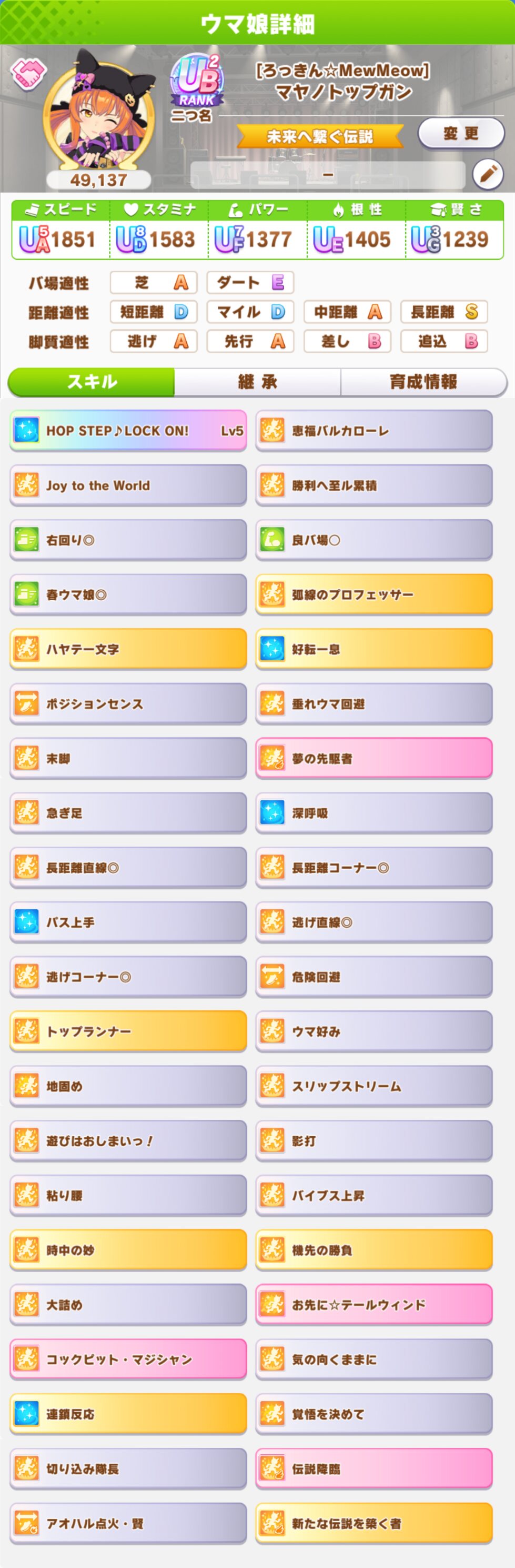515x1568 pixels.
Task: Open the トップランナー skill
Action: (x=128, y=1031)
